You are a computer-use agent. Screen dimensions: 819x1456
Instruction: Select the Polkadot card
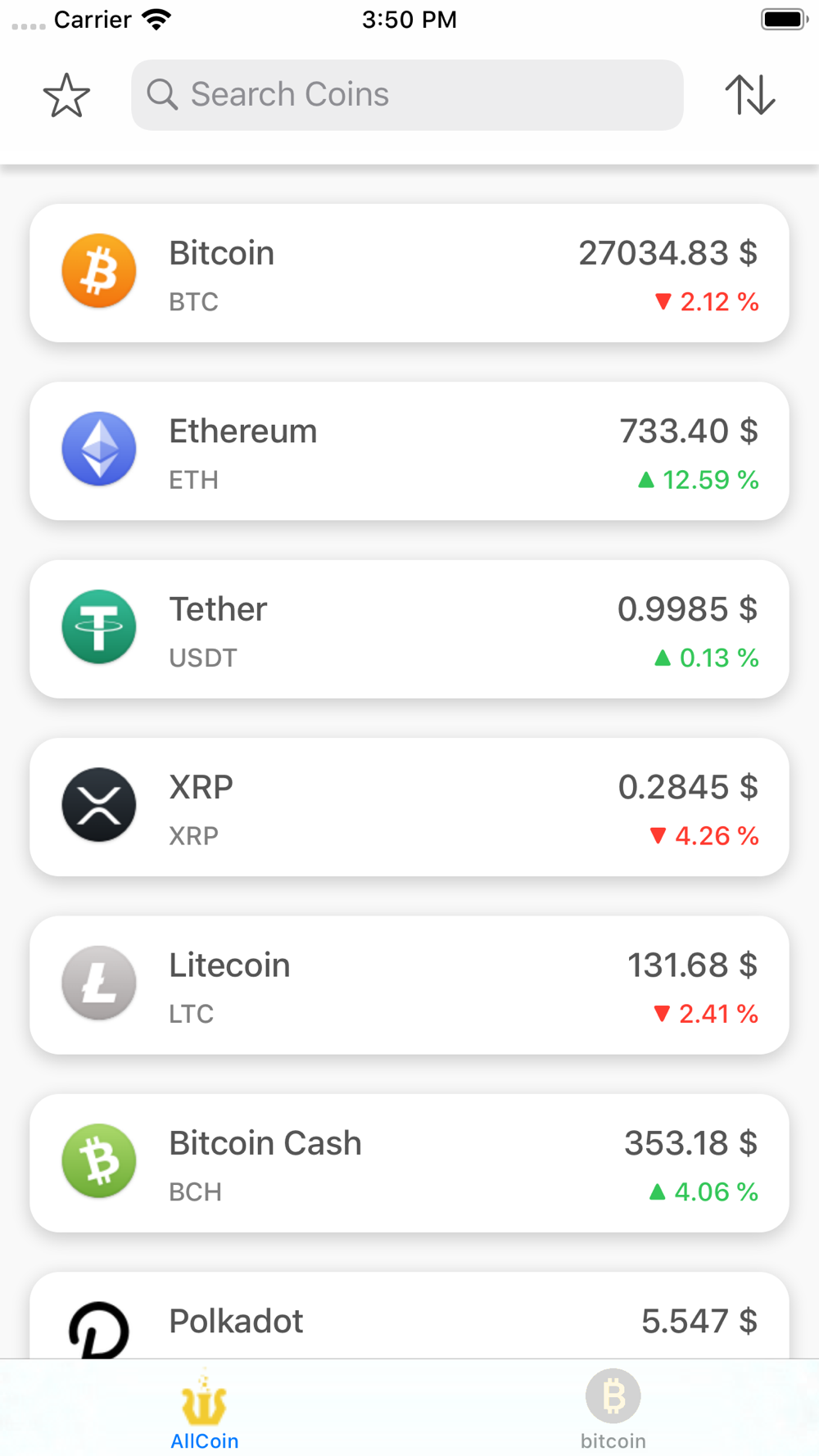(x=409, y=1317)
